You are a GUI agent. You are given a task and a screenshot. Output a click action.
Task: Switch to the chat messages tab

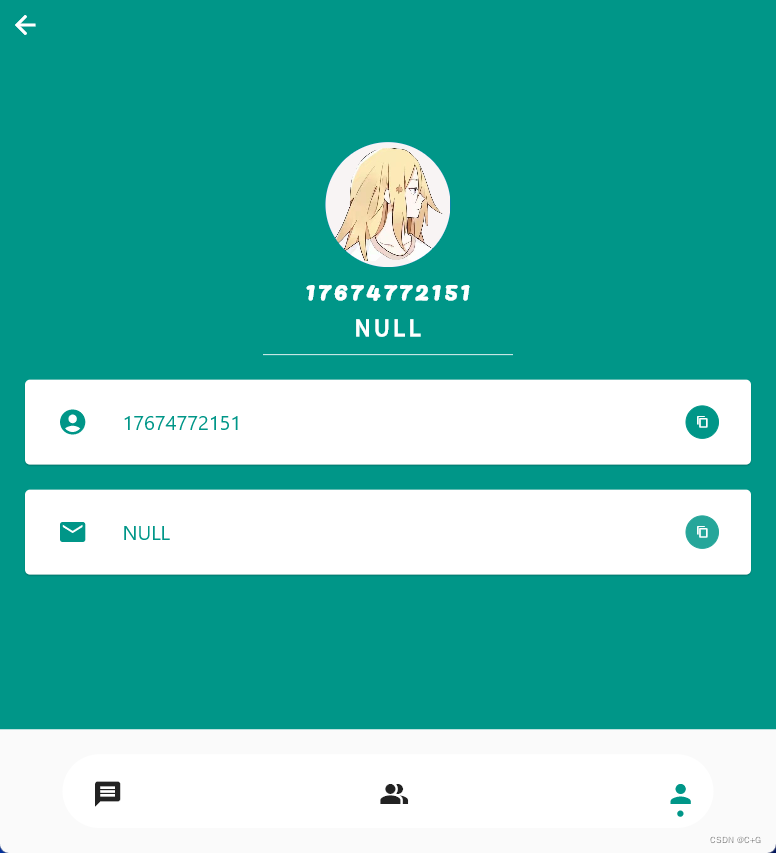tap(108, 794)
